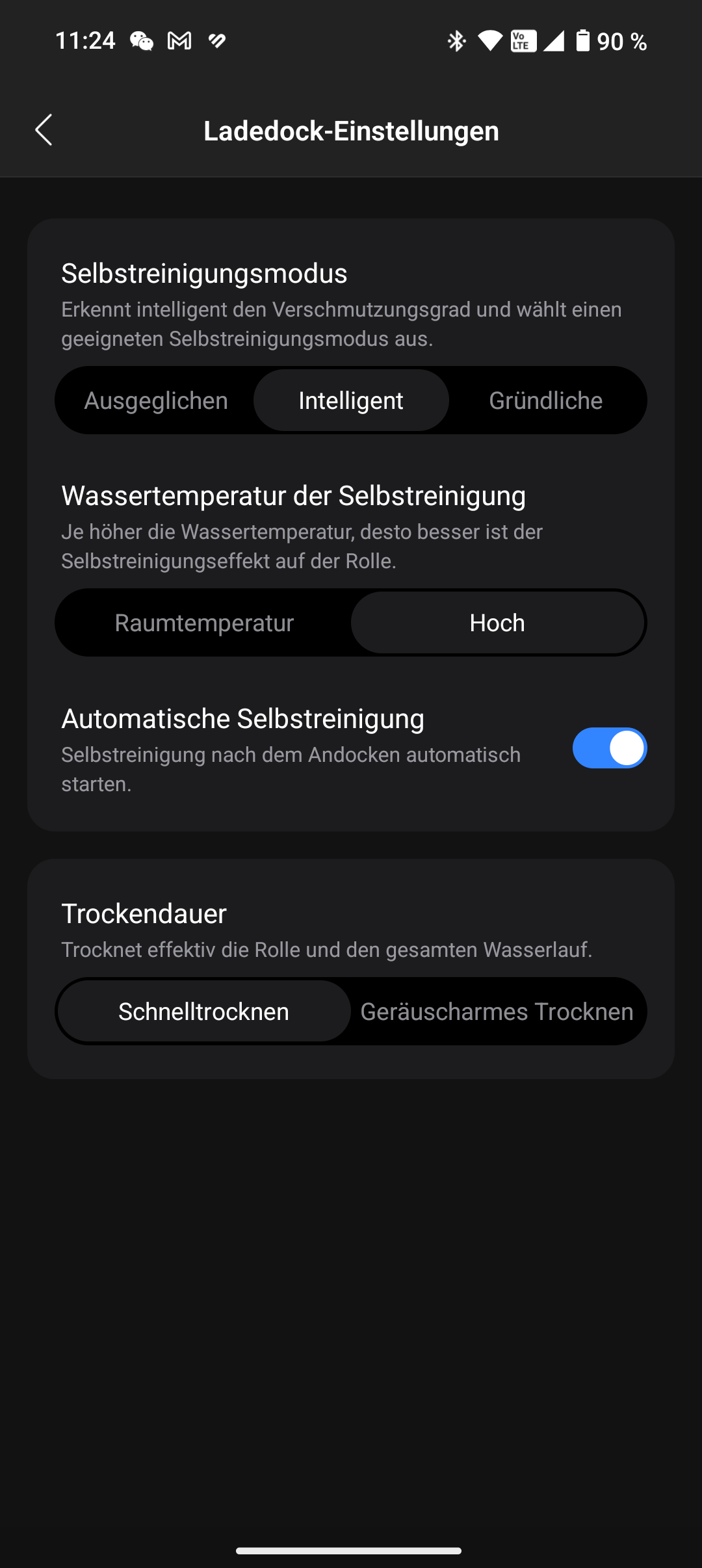Switch to Geräuscharmes Trocknen

[x=497, y=1012]
